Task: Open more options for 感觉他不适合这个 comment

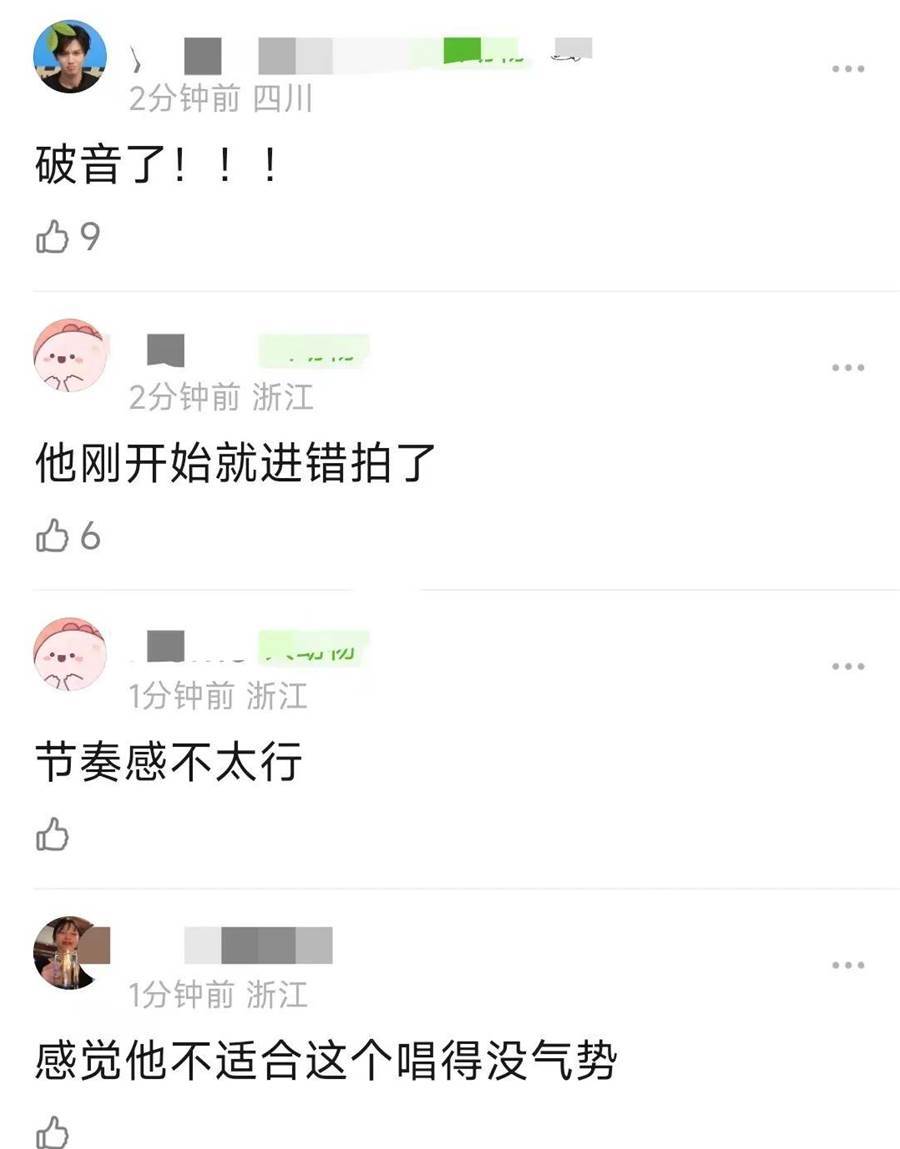Action: pyautogui.click(x=847, y=965)
